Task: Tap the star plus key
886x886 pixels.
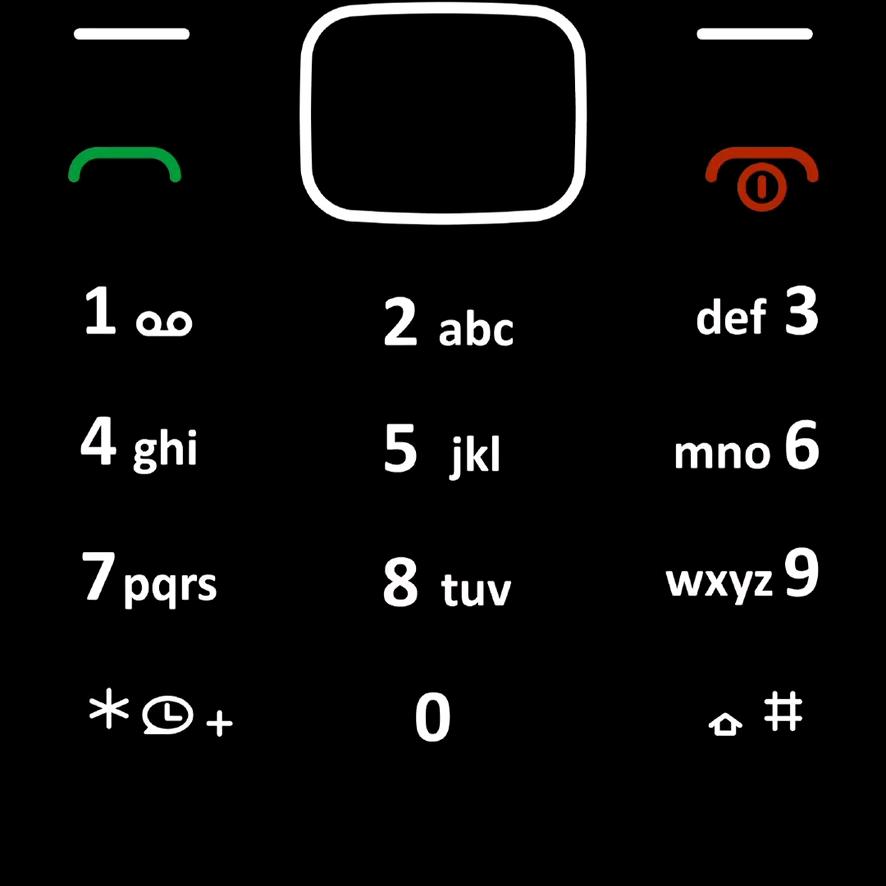Action: pyautogui.click(x=160, y=716)
